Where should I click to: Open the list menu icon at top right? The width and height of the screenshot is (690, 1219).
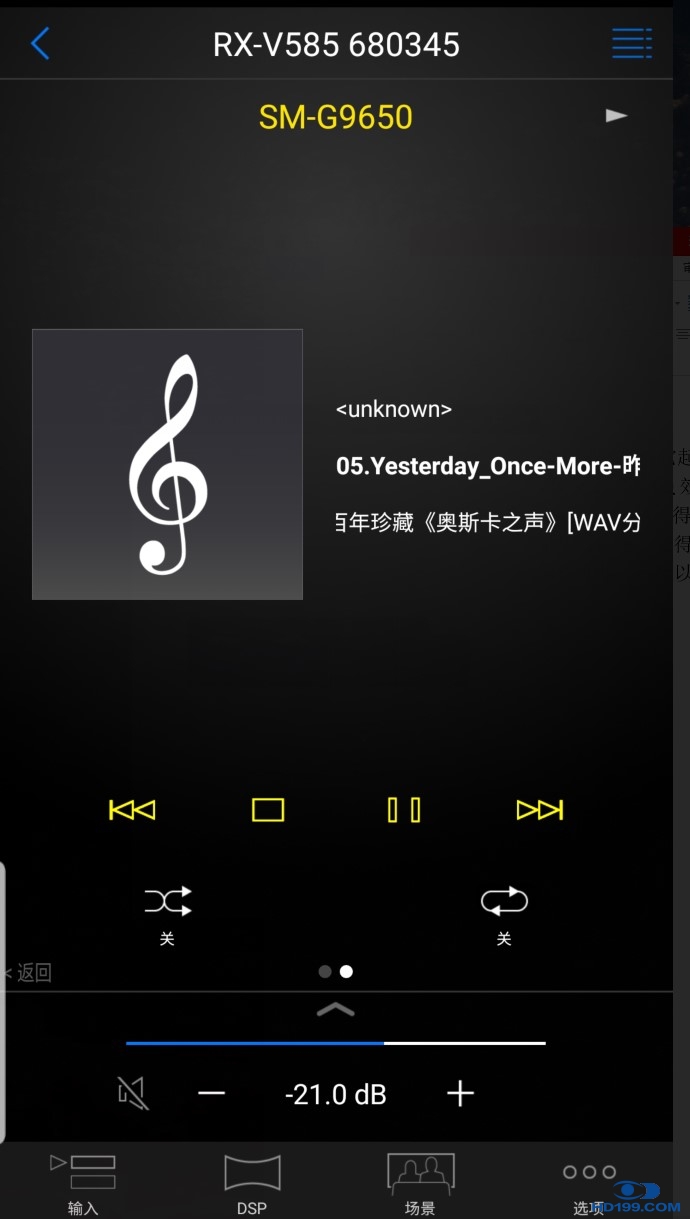631,43
